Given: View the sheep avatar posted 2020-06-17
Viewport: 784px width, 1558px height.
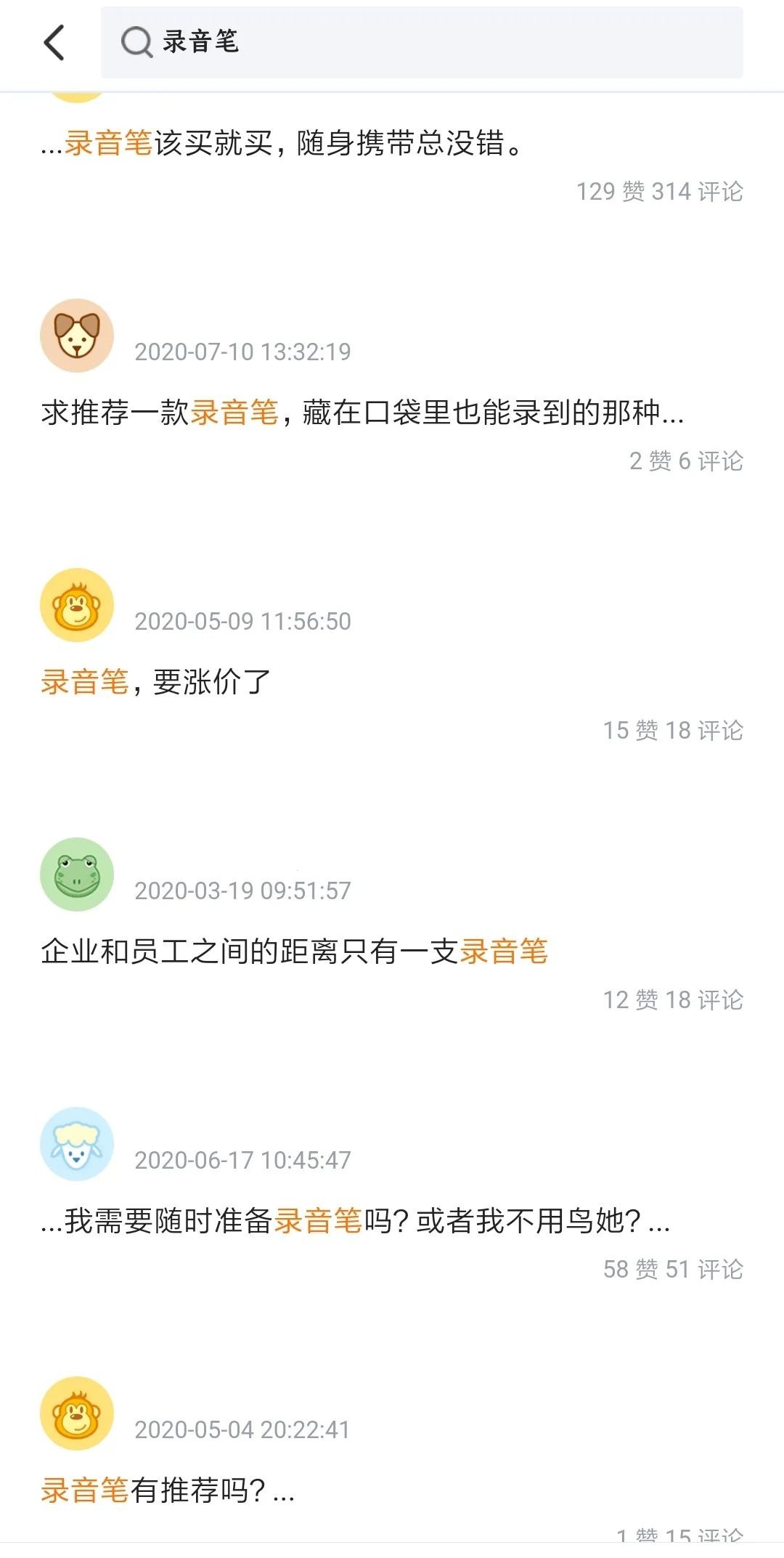Looking at the screenshot, I should click(77, 1144).
